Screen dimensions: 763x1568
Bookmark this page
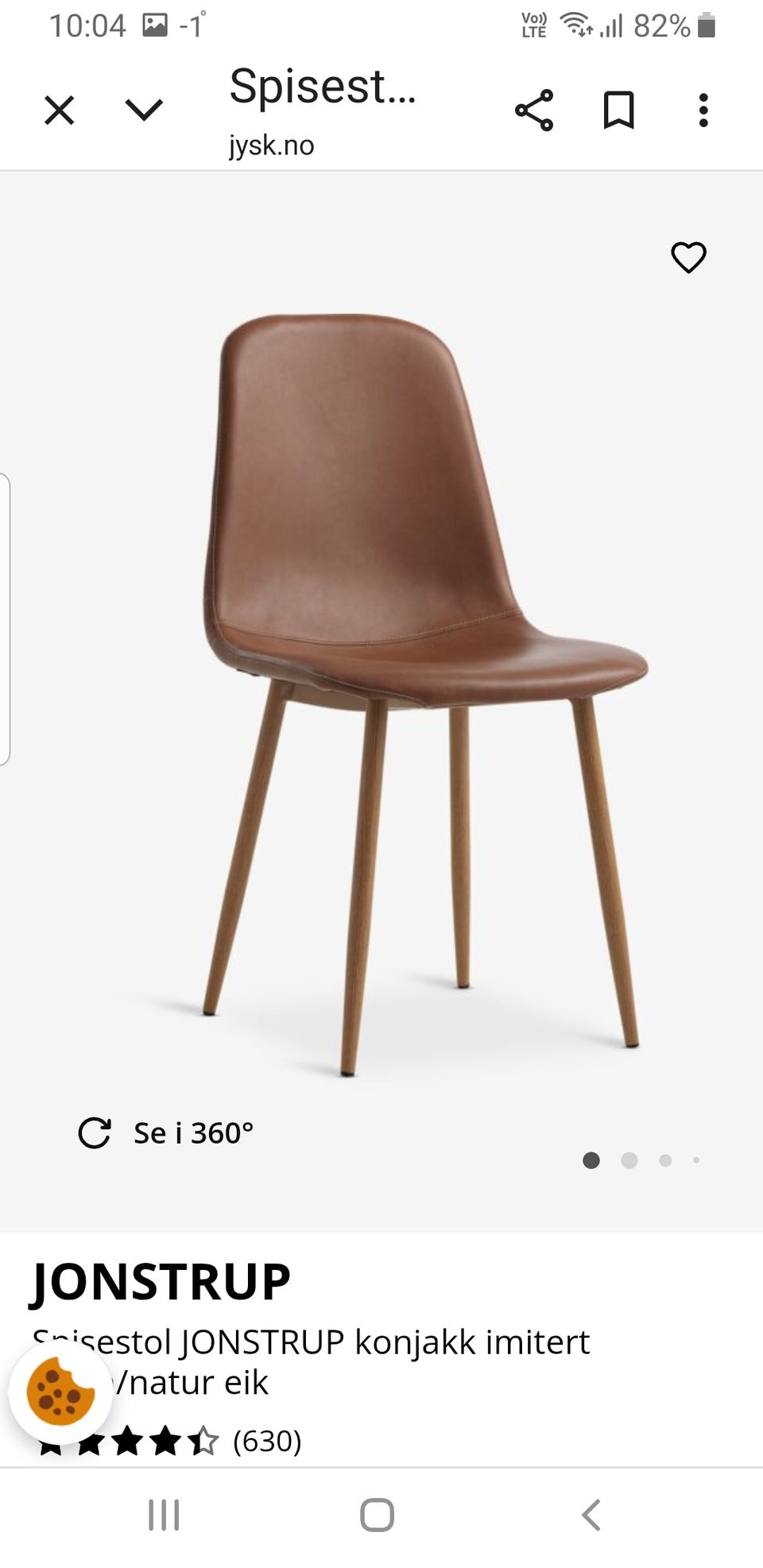(618, 110)
